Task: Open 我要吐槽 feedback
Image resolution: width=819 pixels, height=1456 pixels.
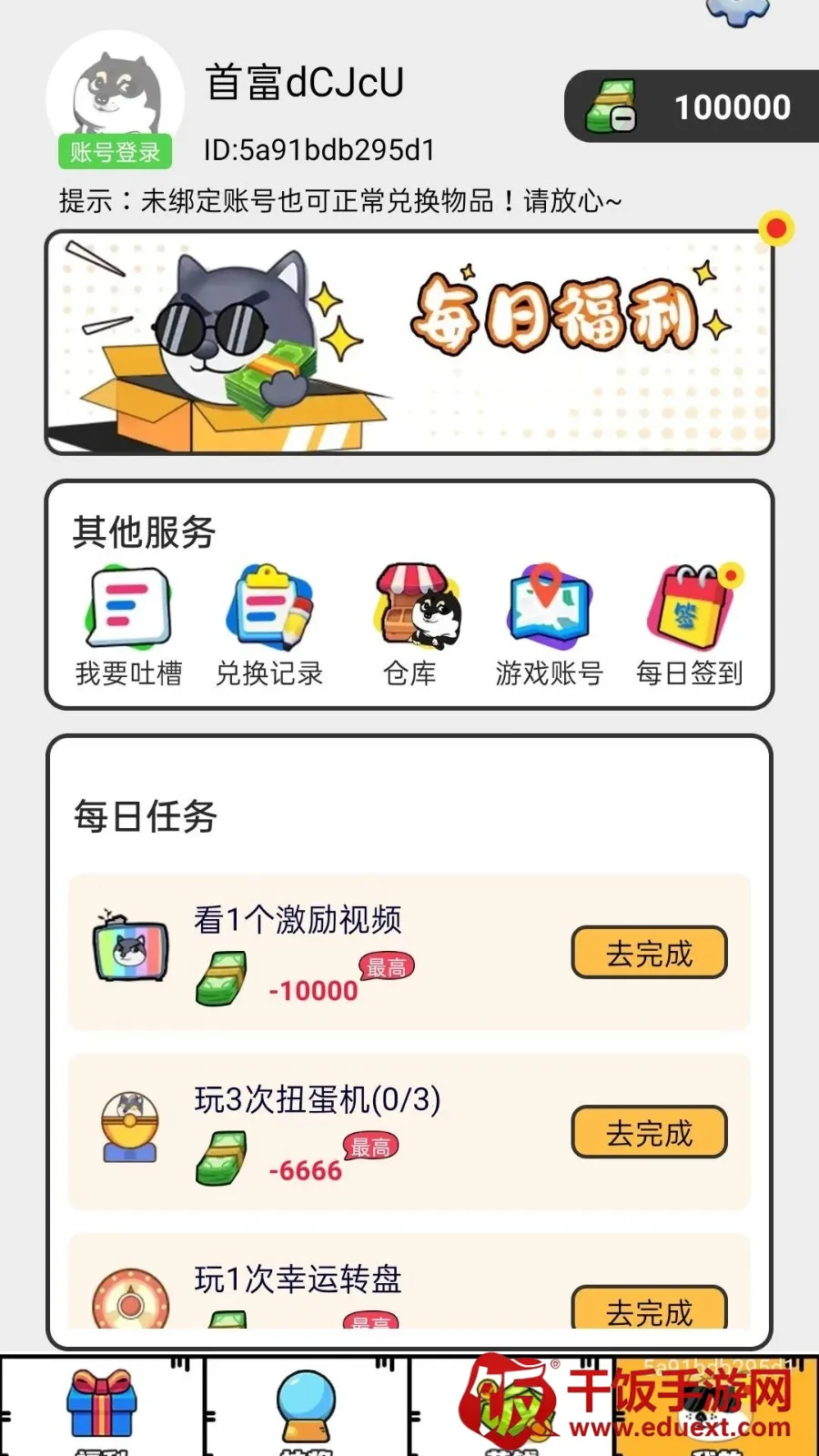Action: (129, 626)
